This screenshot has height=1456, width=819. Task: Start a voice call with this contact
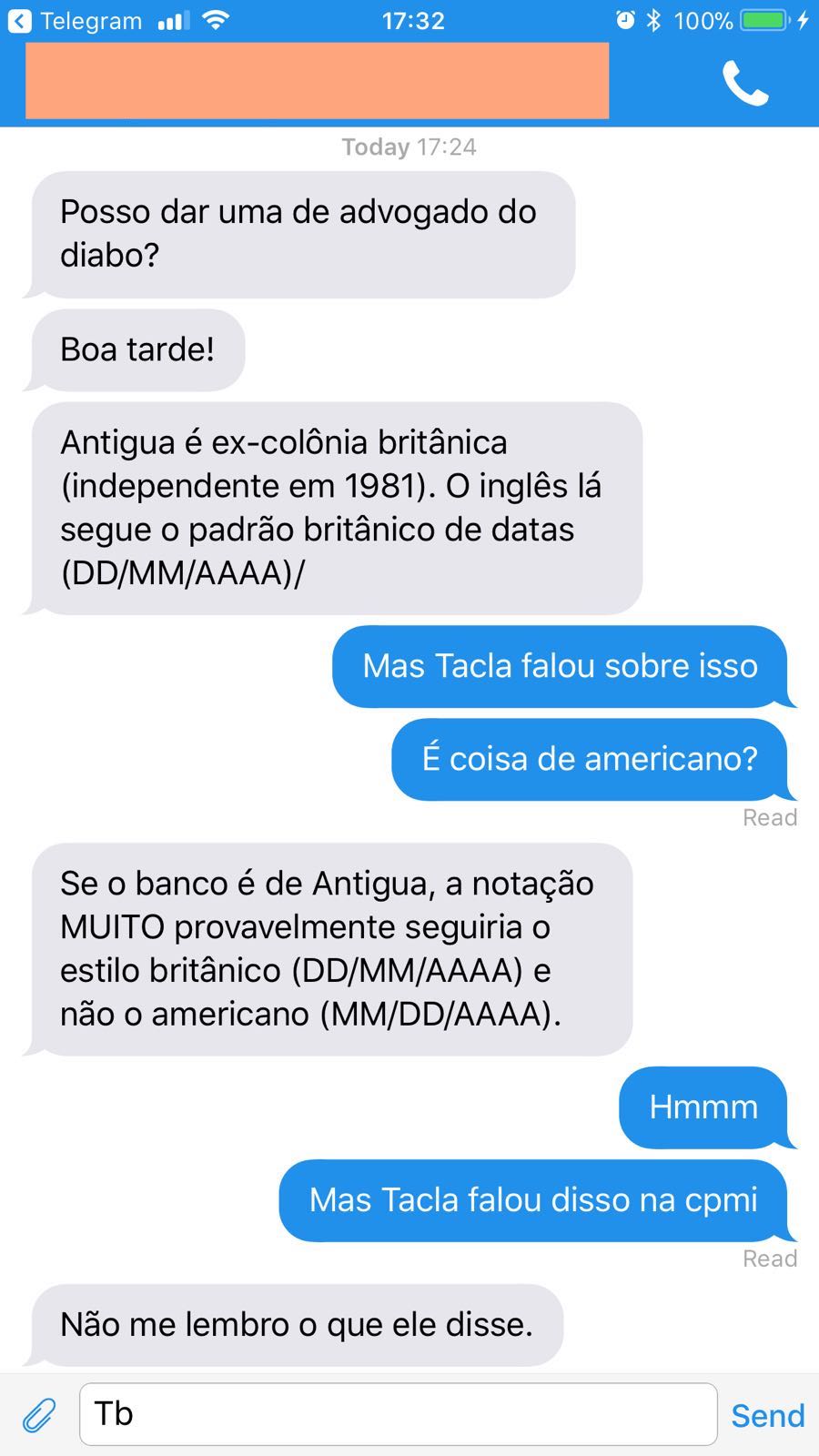(x=744, y=83)
